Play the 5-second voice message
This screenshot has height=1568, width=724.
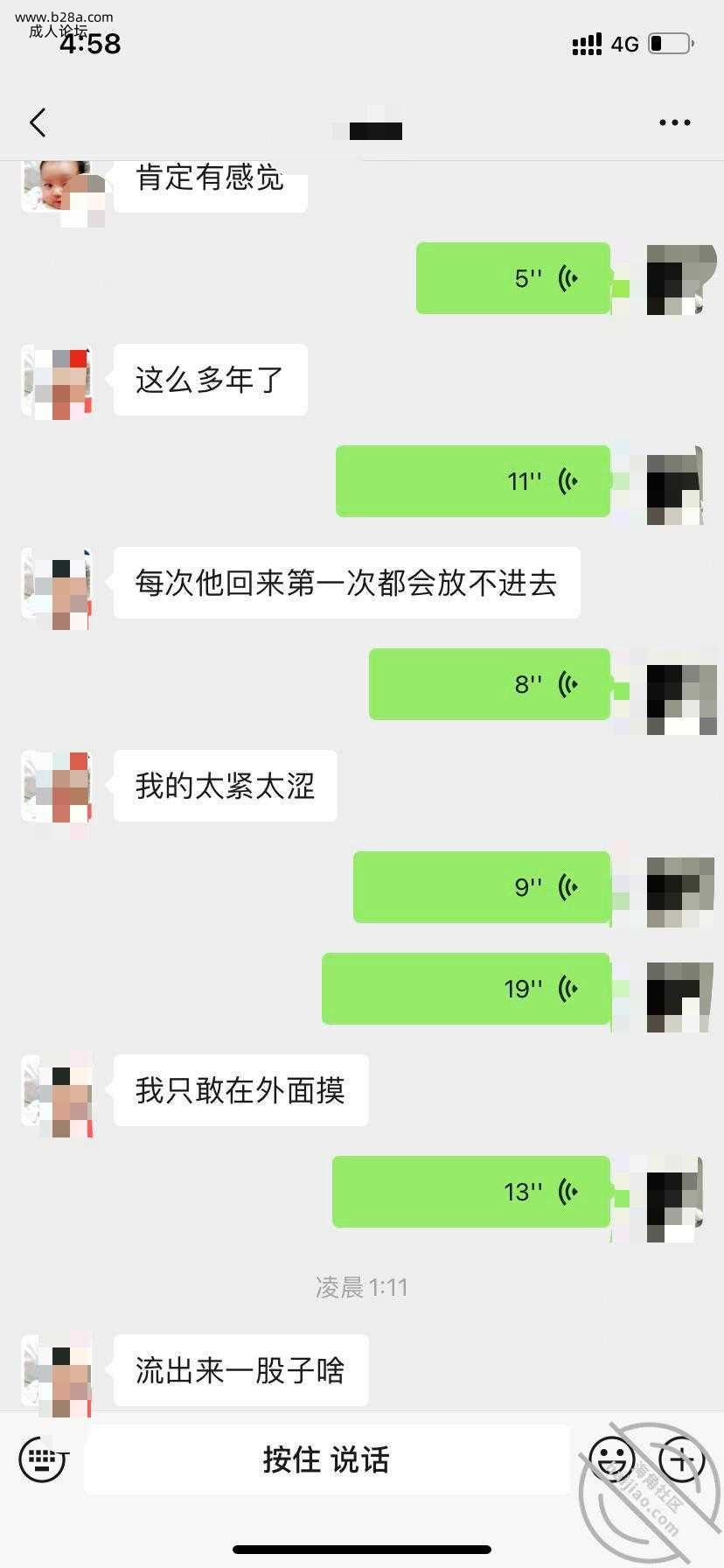[512, 278]
